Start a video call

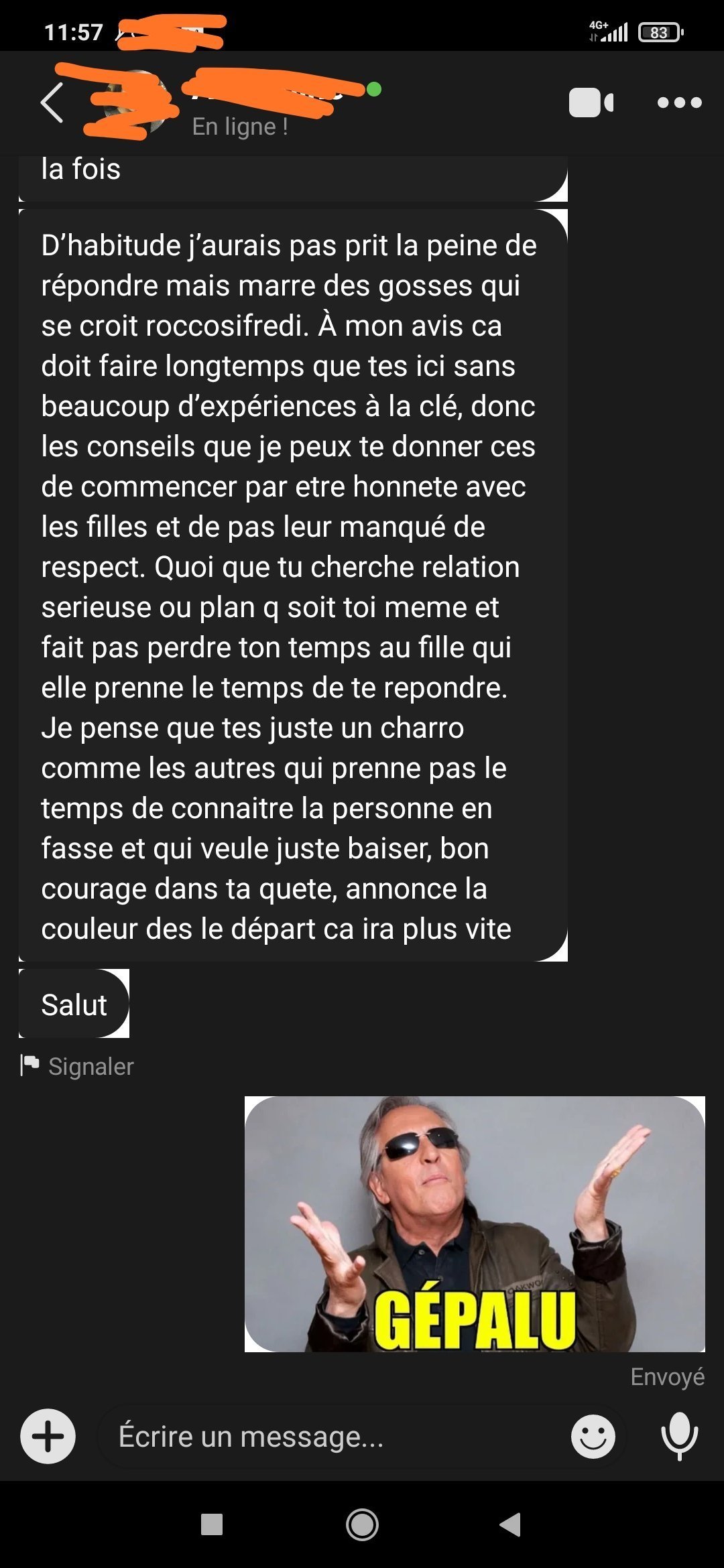(591, 103)
